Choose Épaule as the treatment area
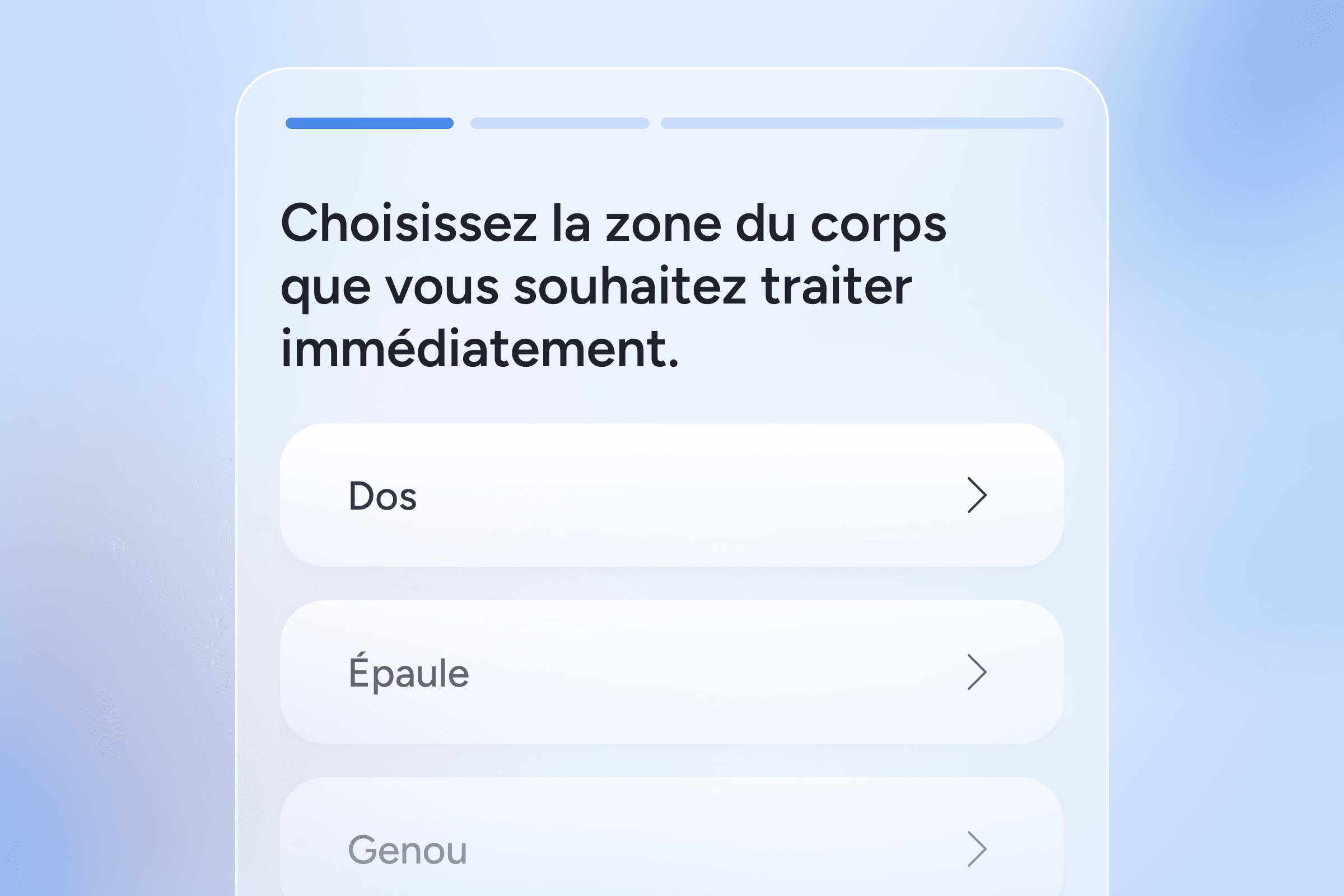The height and width of the screenshot is (896, 1344). pos(671,672)
